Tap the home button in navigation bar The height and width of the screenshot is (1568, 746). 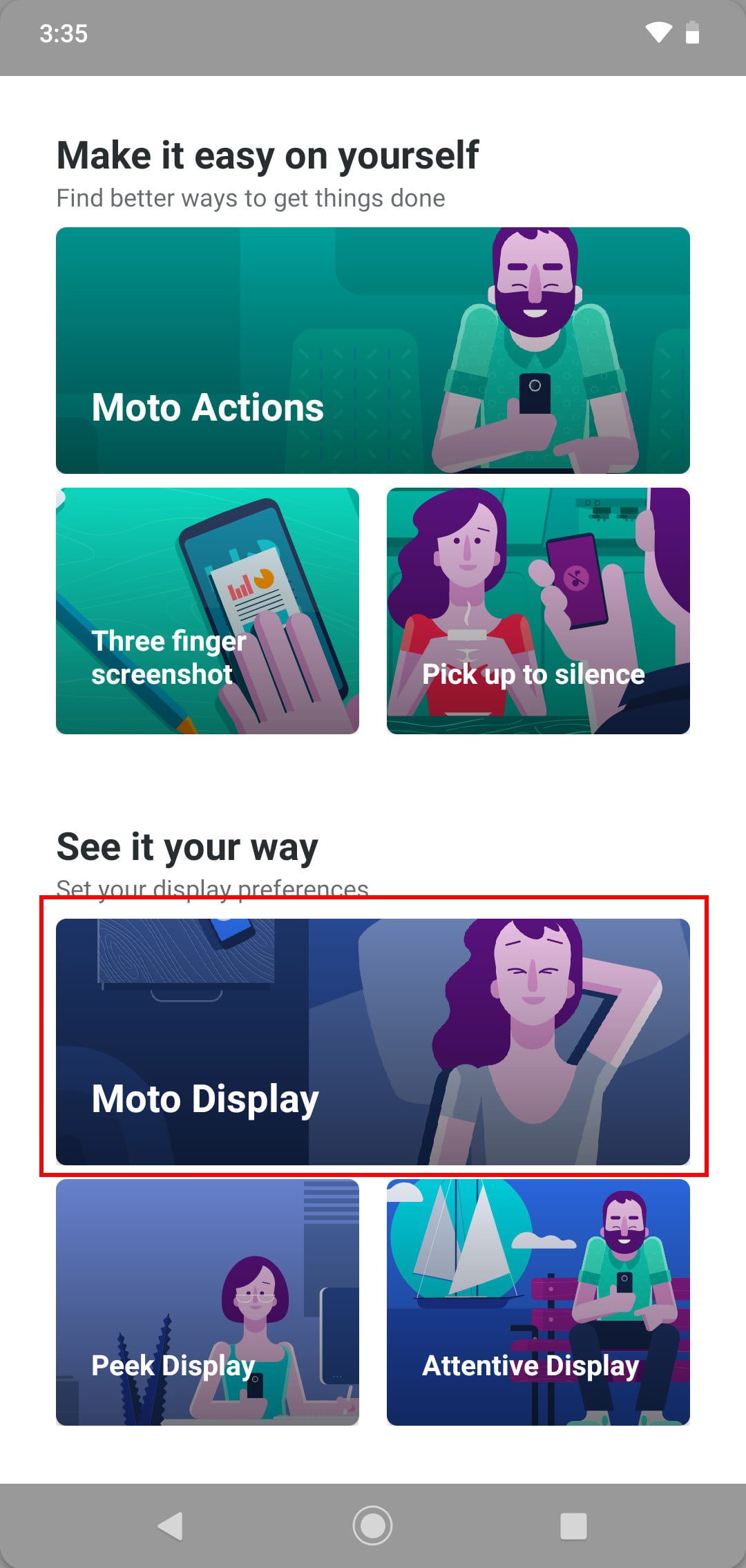[373, 1525]
